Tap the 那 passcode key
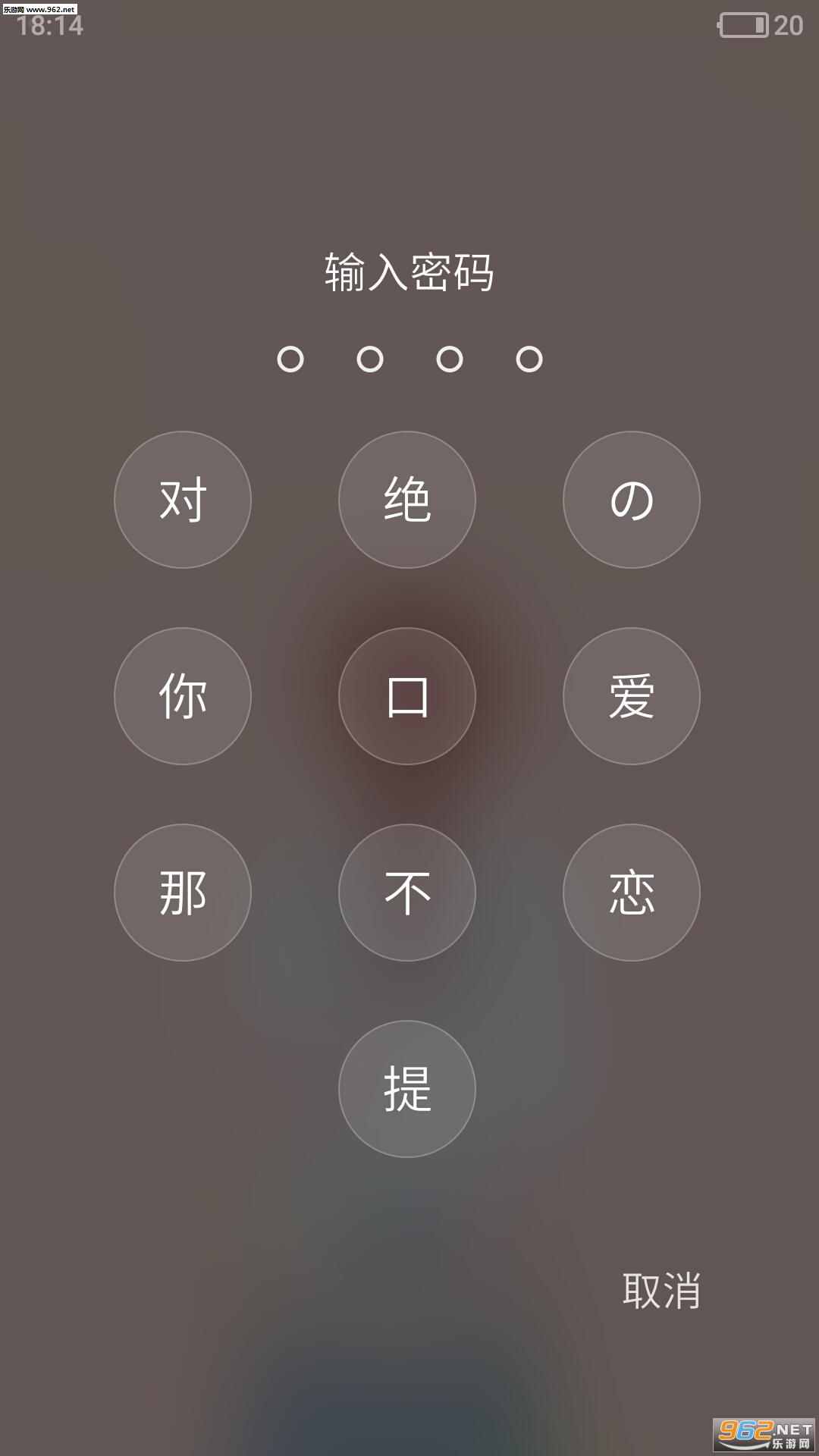Viewport: 819px width, 1456px height. [183, 893]
